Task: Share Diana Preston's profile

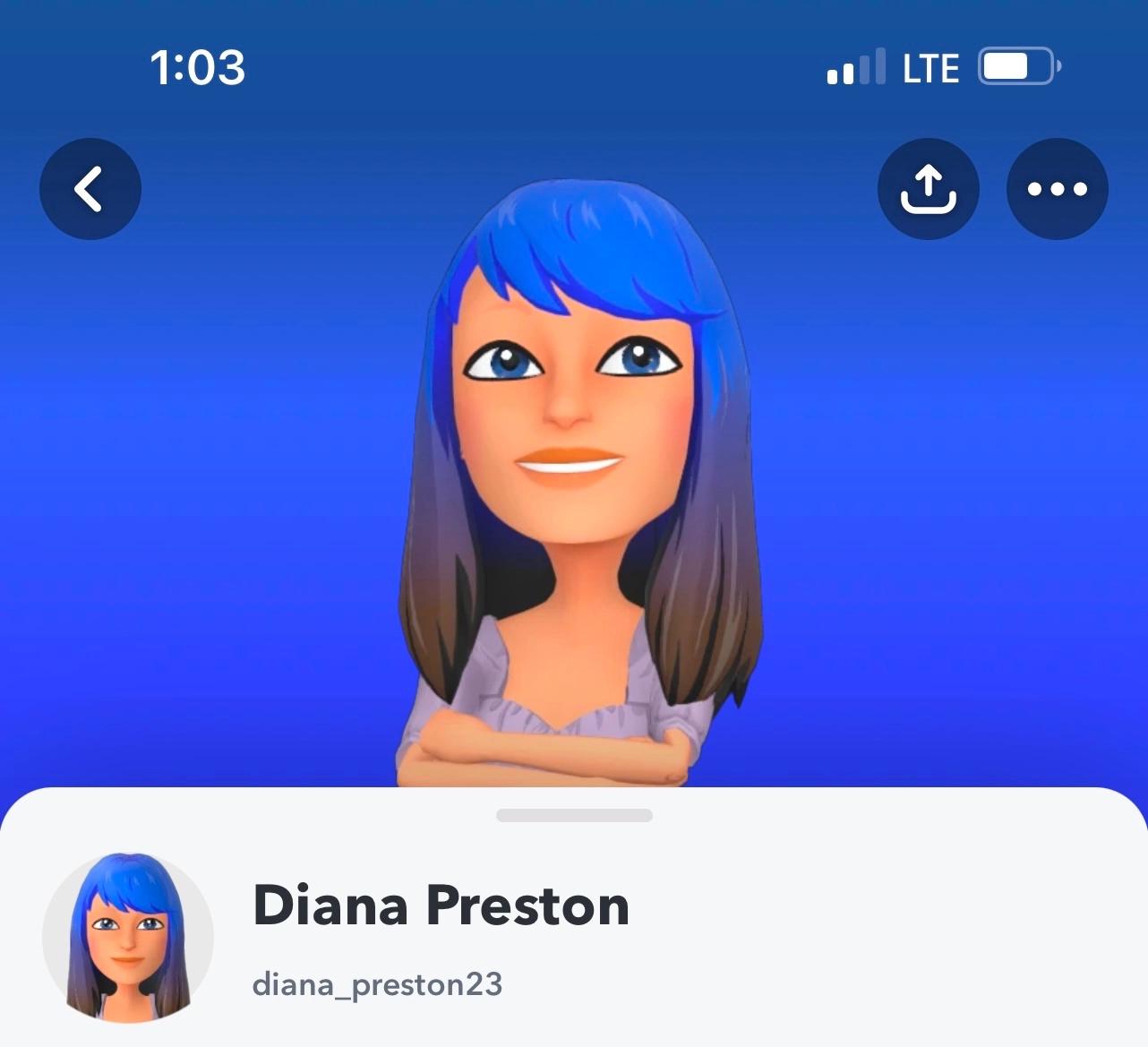Action: [928, 189]
